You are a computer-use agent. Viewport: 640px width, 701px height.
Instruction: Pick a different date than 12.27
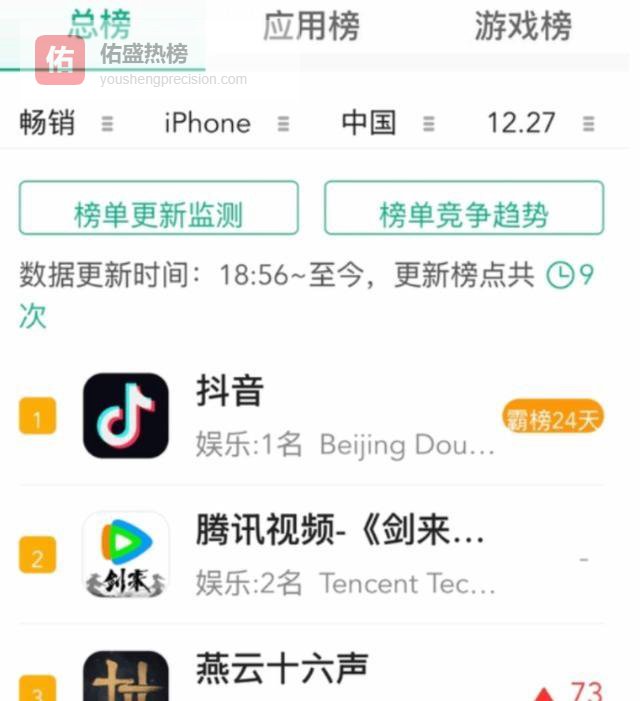pos(540,124)
